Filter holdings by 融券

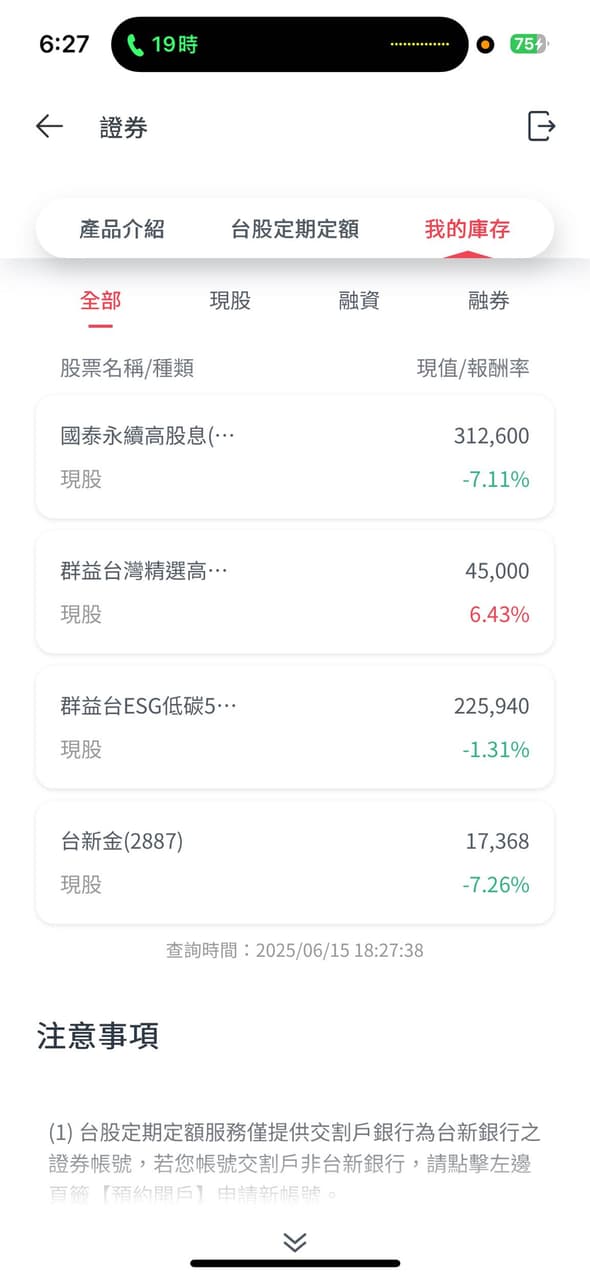[489, 300]
